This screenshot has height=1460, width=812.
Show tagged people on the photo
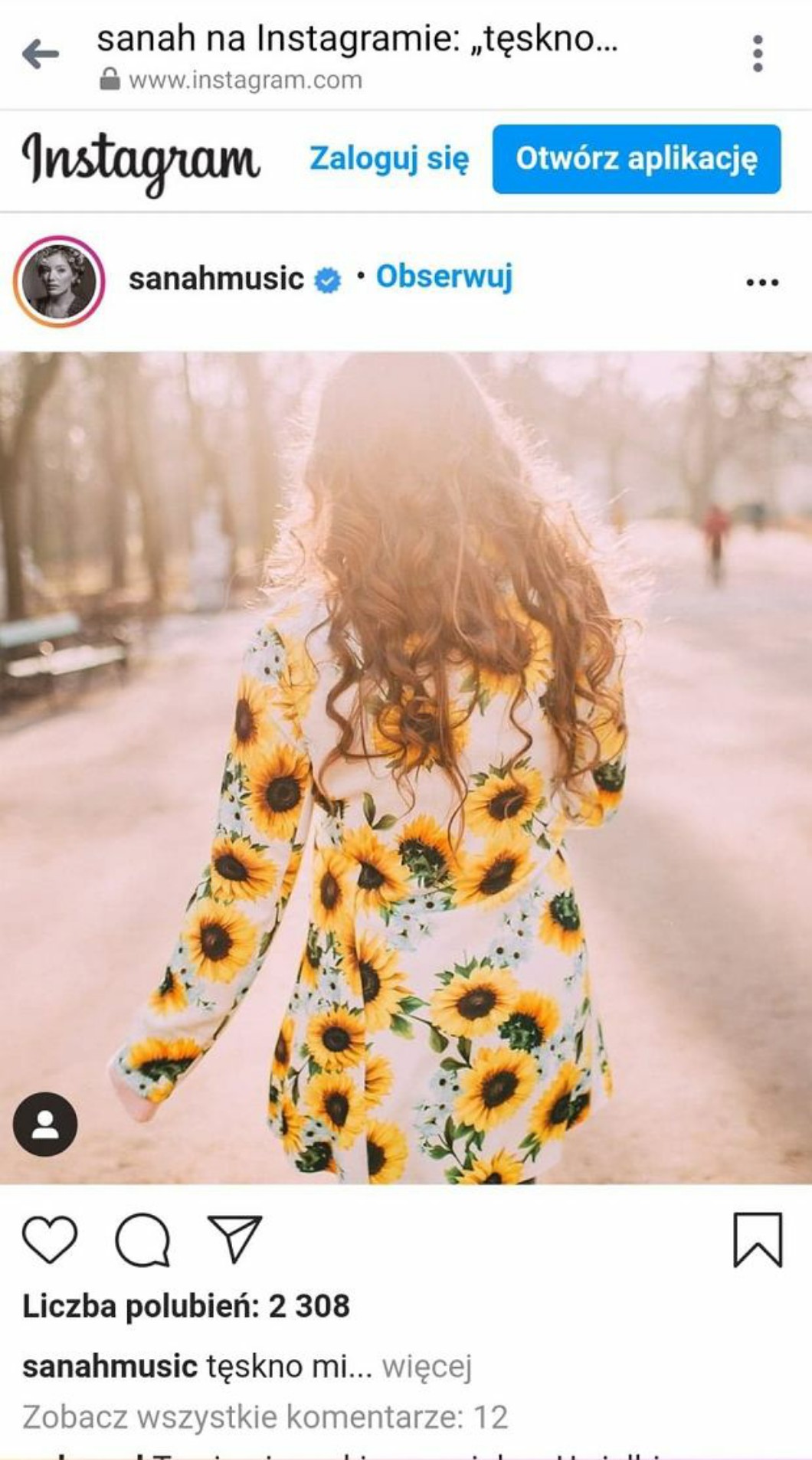point(45,1124)
